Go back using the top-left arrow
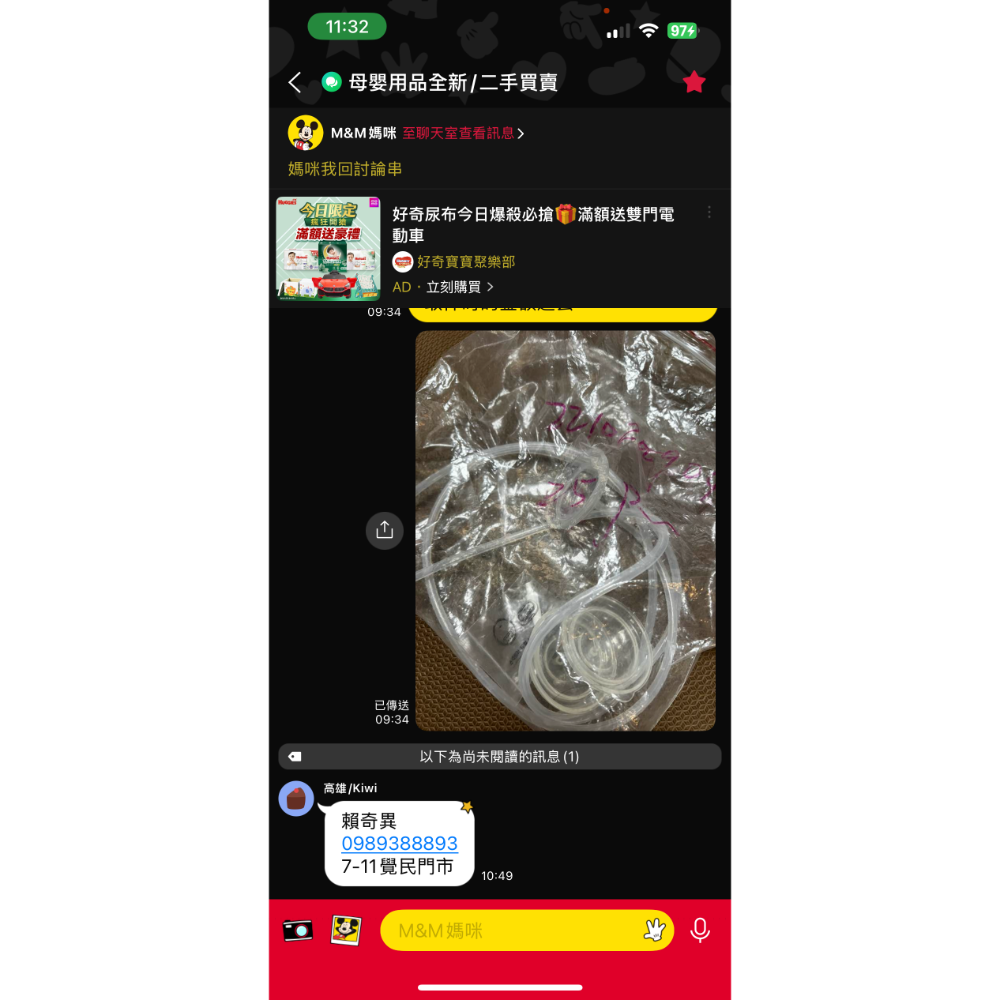Screen dimensions: 1000x1000 pos(295,83)
